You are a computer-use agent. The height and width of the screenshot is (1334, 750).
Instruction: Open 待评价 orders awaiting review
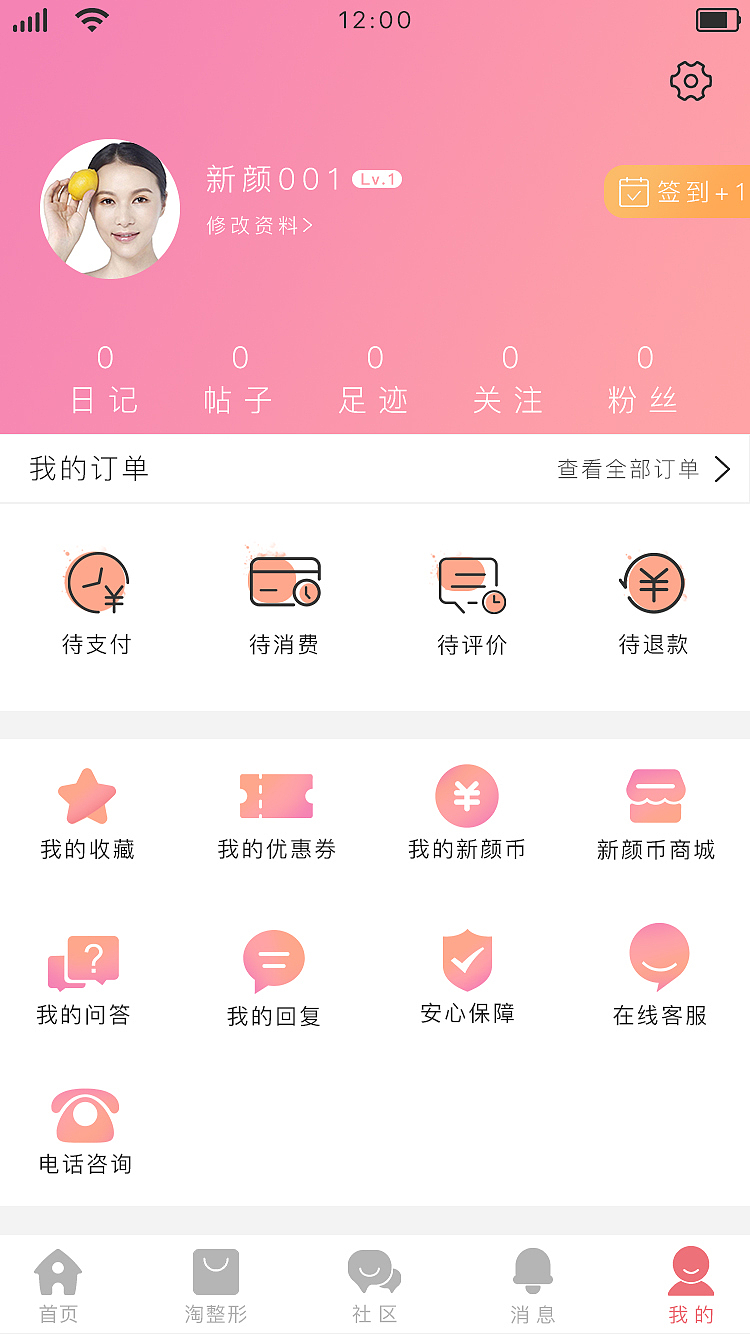click(471, 602)
